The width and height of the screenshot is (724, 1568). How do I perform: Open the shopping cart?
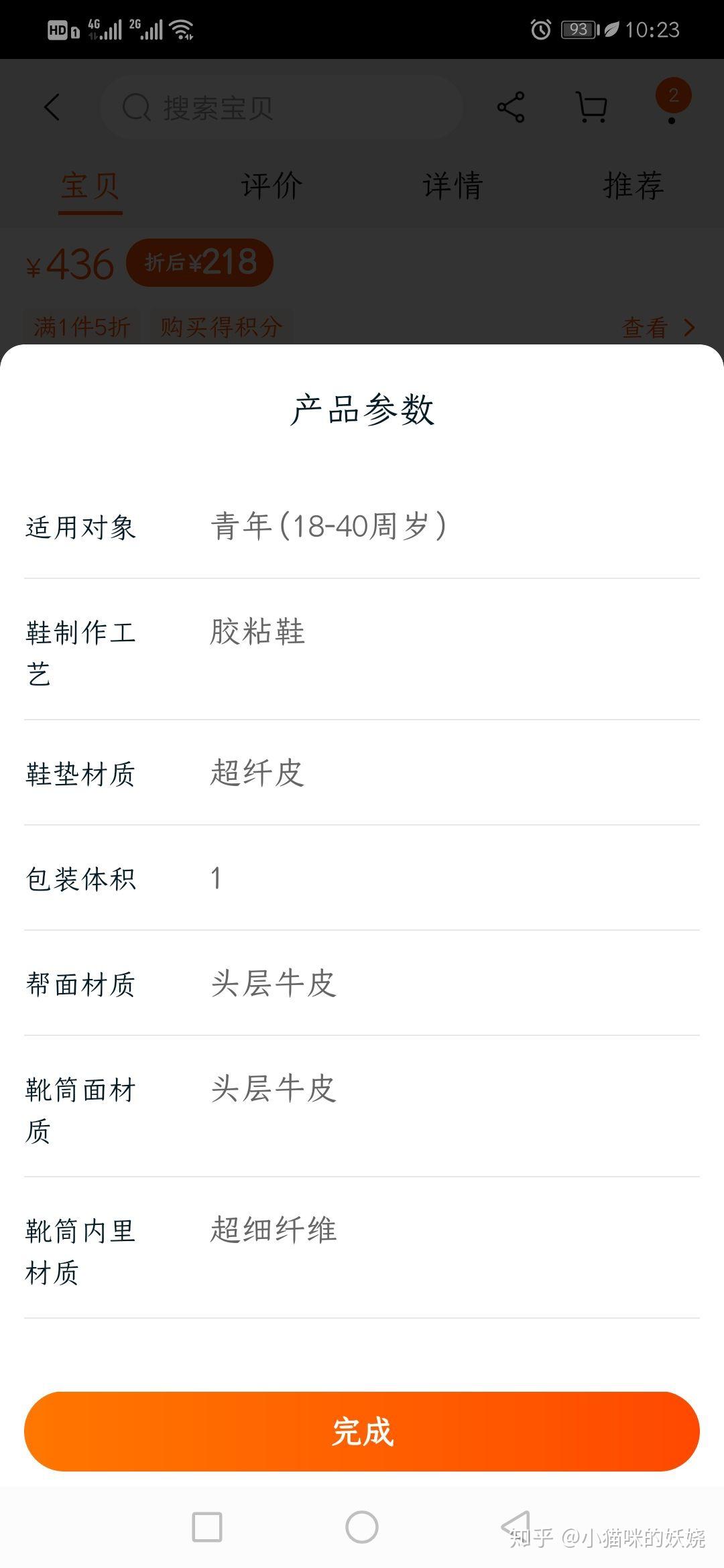coord(591,107)
